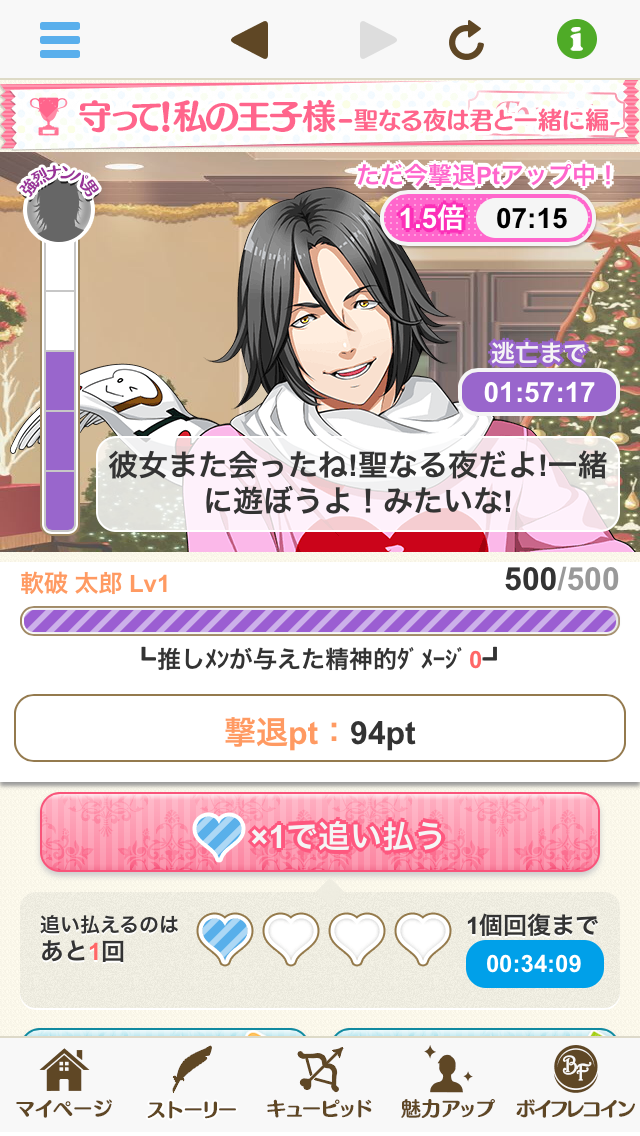Tap the event banner 守って!私の王子様

point(320,117)
